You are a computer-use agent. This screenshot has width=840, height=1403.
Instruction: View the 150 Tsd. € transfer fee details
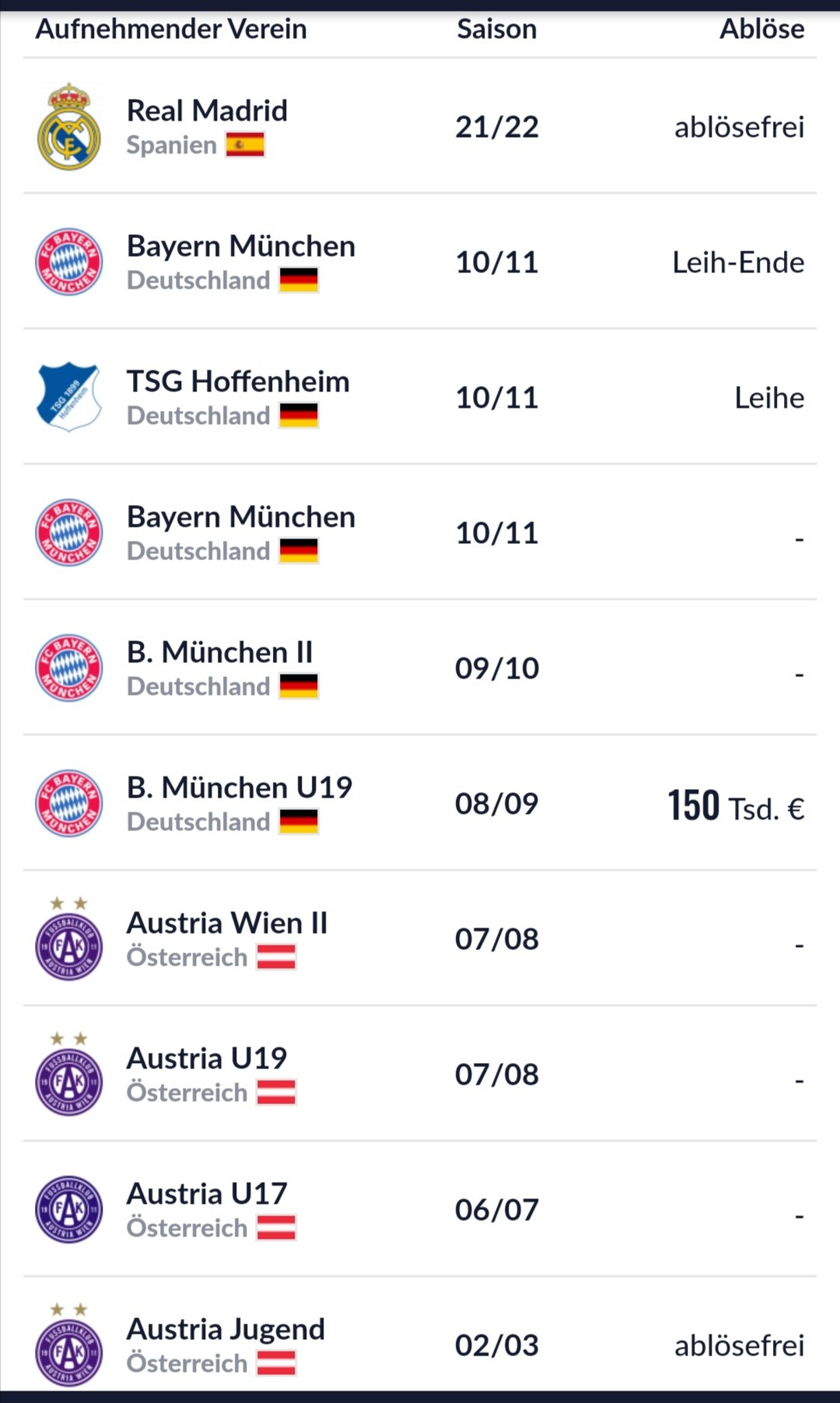tap(736, 805)
